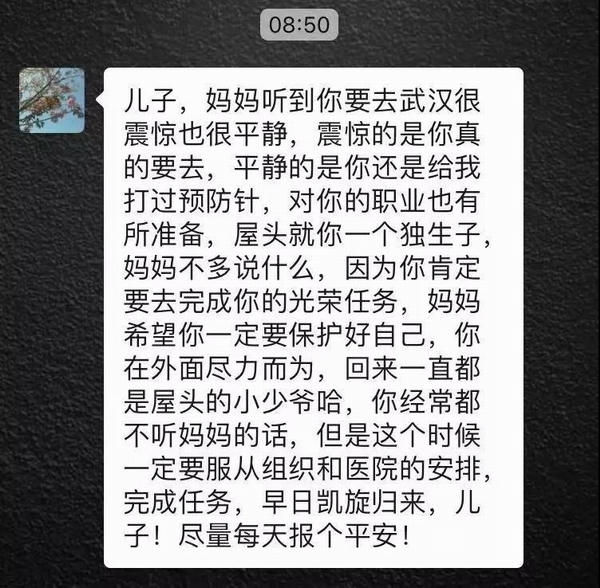Open the message sender's avatar profile
The width and height of the screenshot is (600, 588).
click(x=52, y=100)
